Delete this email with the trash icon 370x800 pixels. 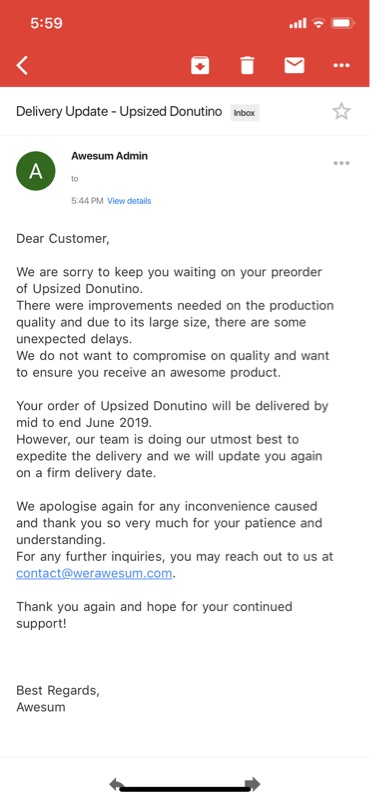247,65
